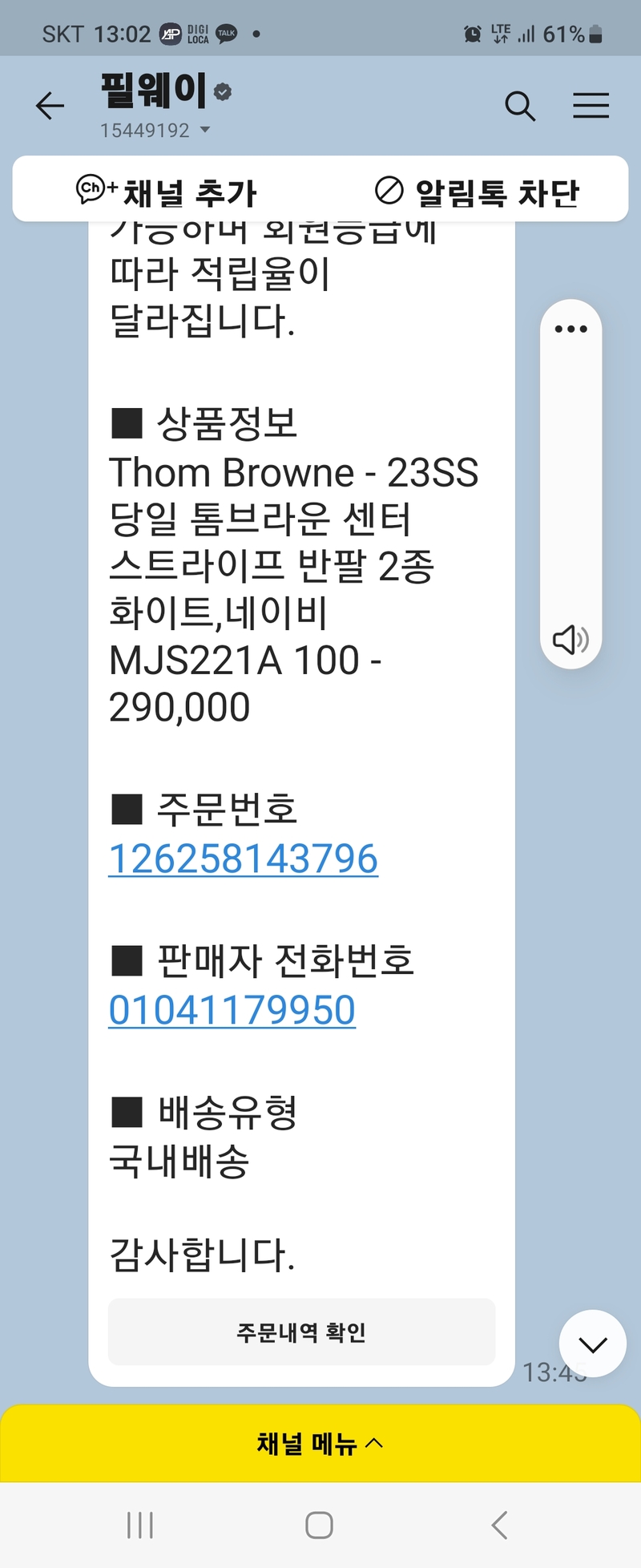The height and width of the screenshot is (1568, 641).
Task: Block notifications with 알림톡 차단
Action: click(x=477, y=192)
